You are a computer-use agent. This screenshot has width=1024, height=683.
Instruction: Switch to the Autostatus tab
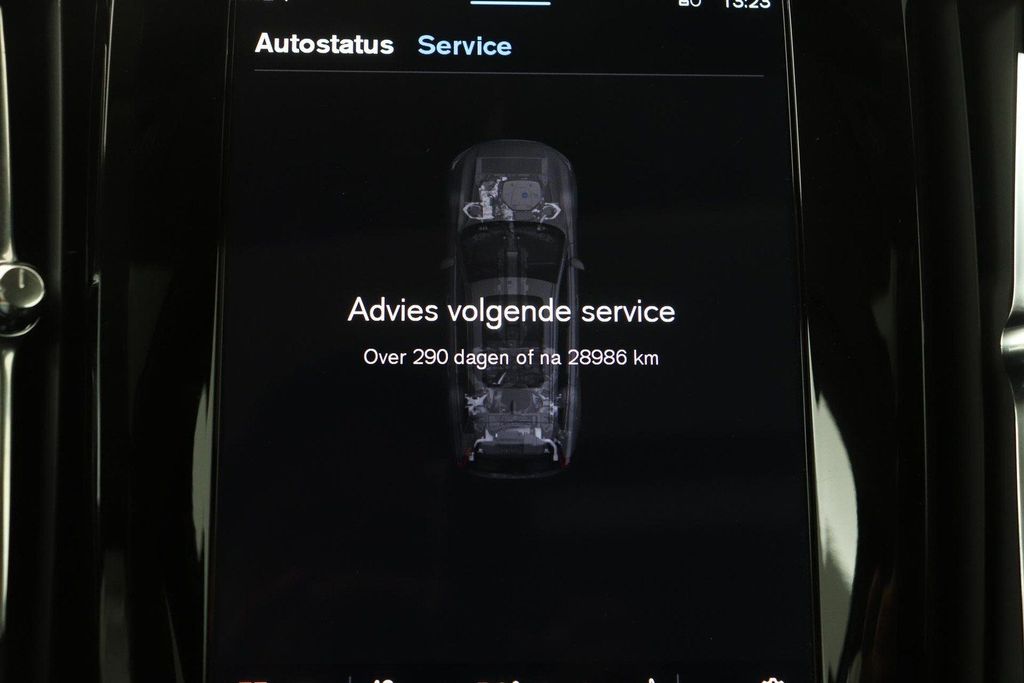324,44
